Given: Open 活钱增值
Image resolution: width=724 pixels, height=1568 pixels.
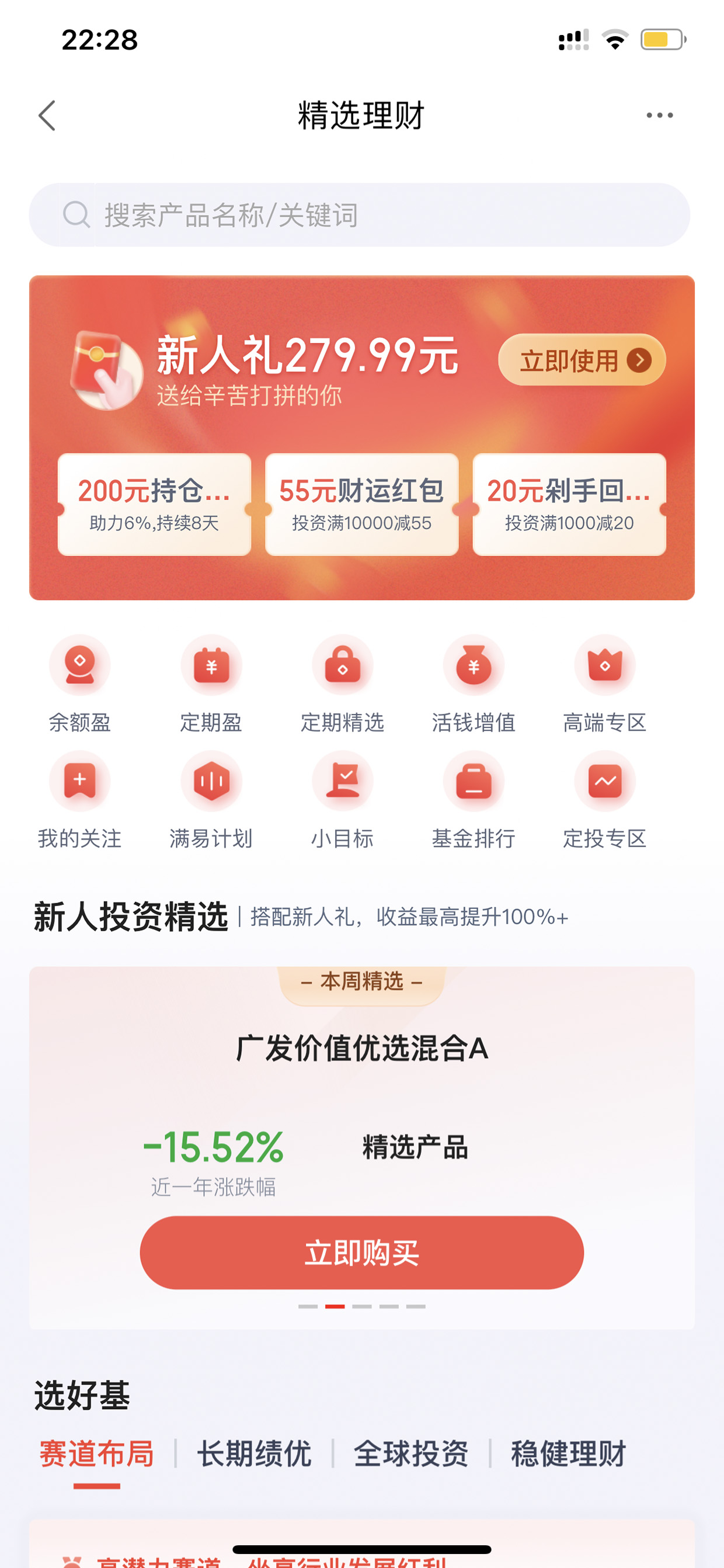Looking at the screenshot, I should click(x=474, y=684).
